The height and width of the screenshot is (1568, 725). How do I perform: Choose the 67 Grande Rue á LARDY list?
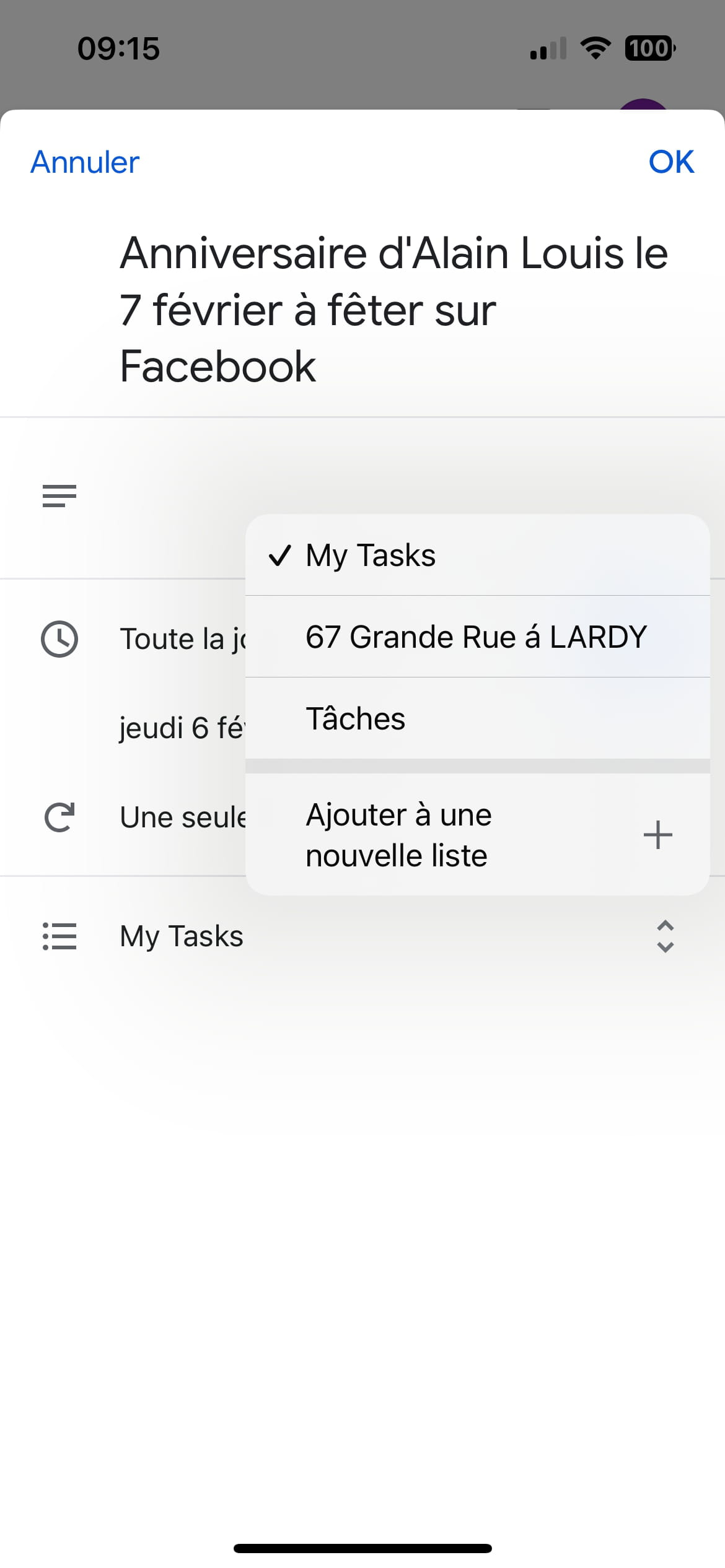point(477,637)
